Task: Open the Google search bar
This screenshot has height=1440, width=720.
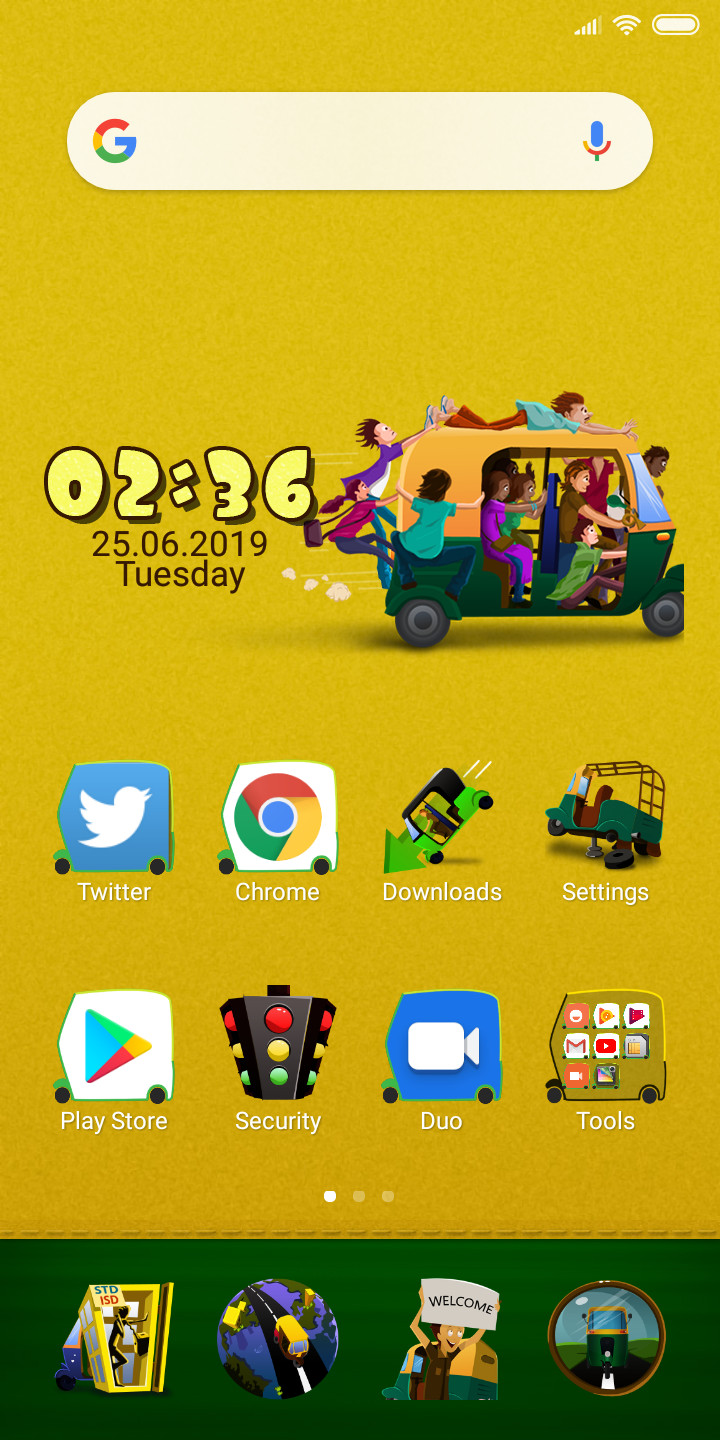Action: coord(360,141)
